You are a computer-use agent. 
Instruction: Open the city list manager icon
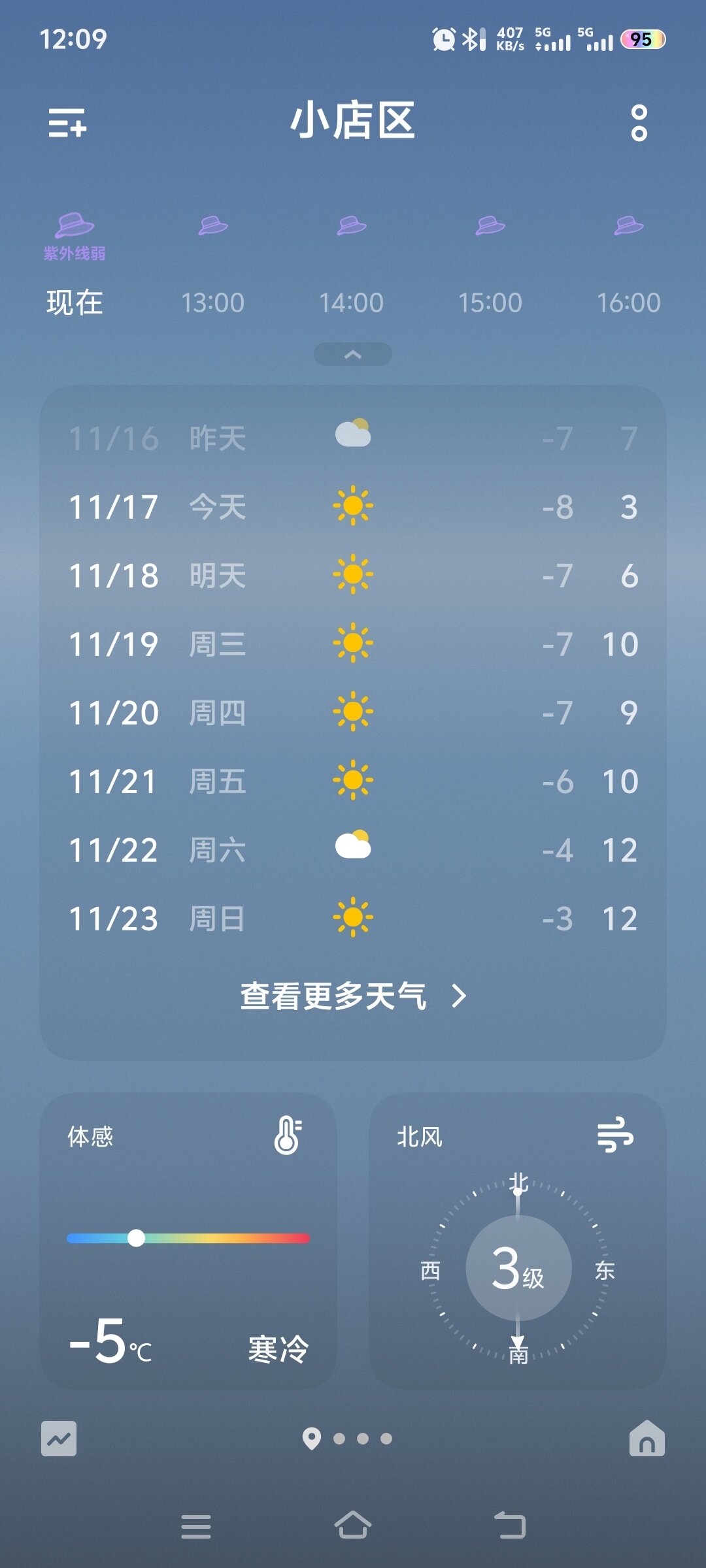click(x=67, y=123)
